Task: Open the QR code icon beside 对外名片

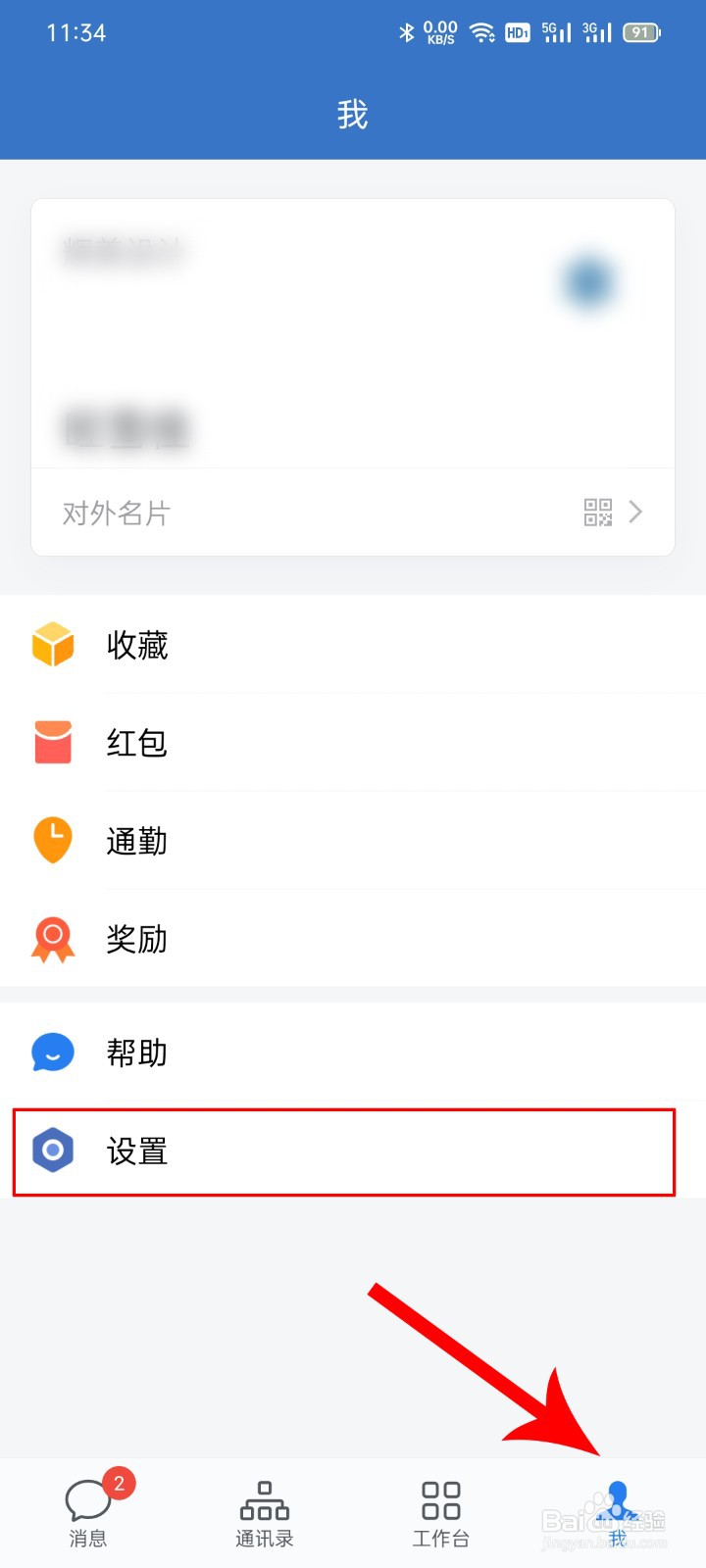Action: pyautogui.click(x=597, y=512)
